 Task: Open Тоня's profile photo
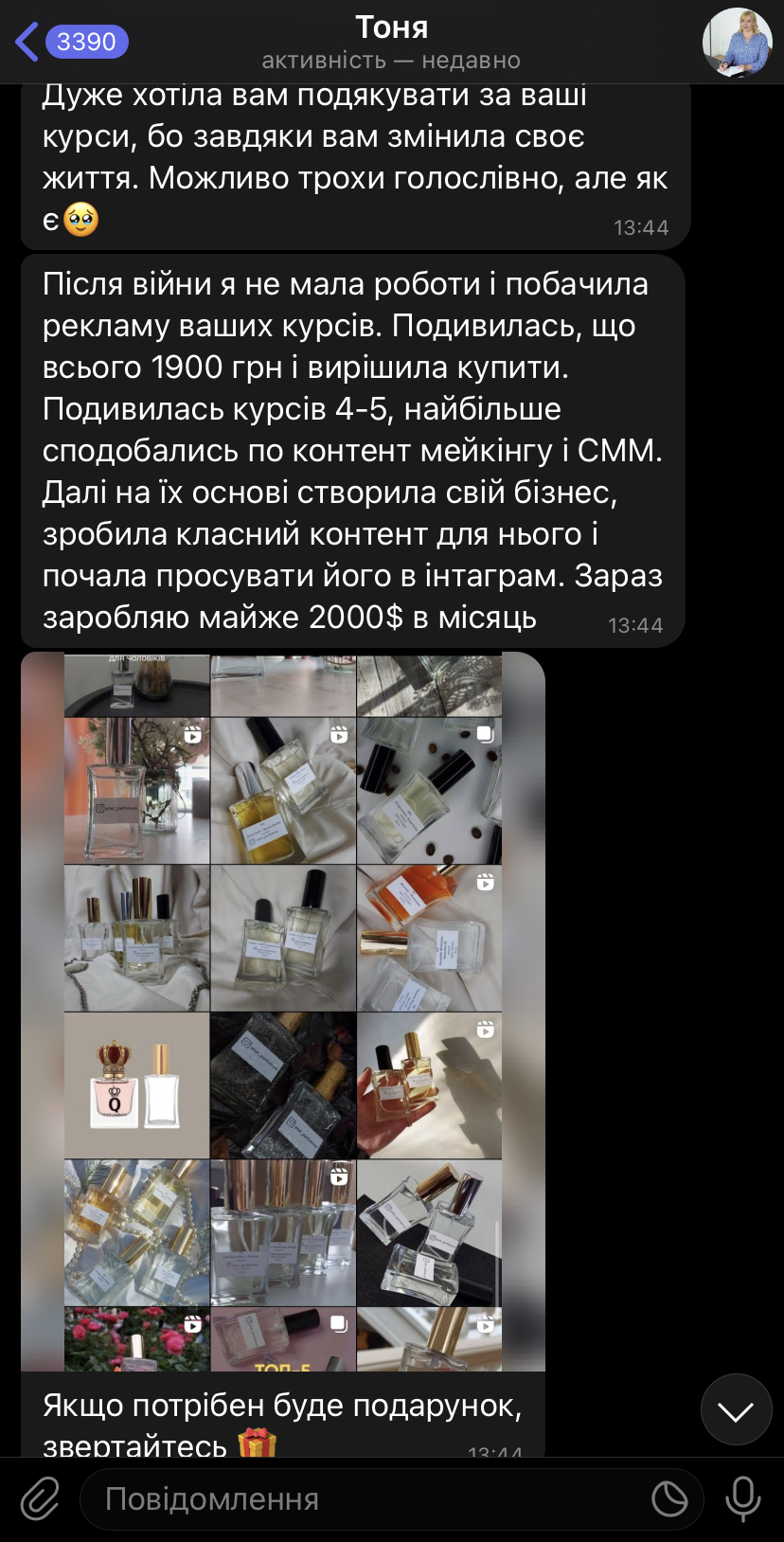coord(737,43)
